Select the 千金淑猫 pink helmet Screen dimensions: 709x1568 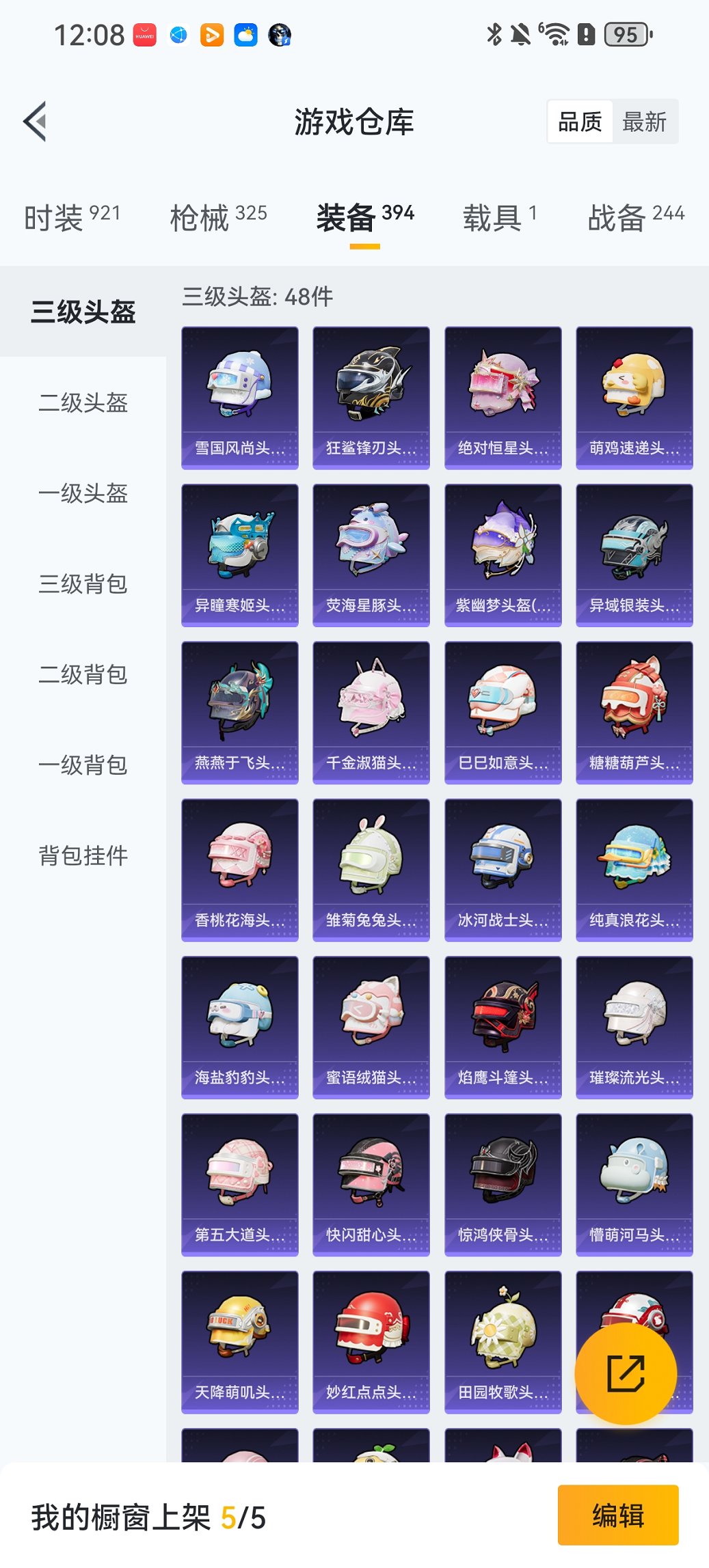371,711
